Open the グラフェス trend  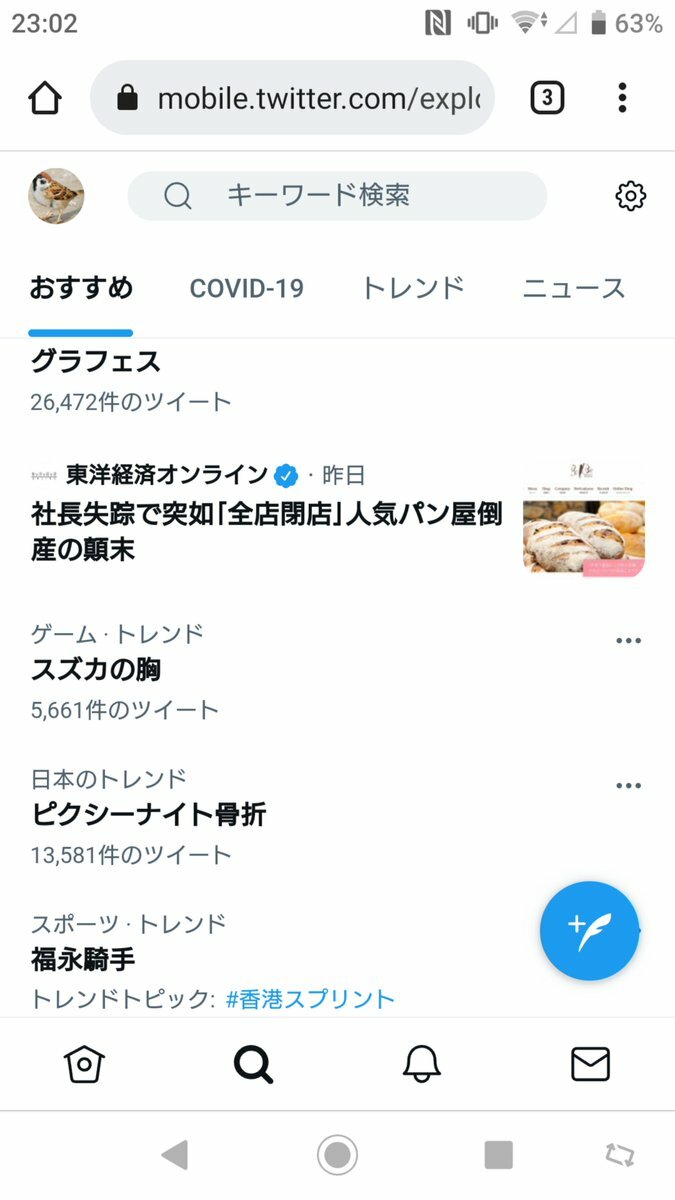[x=96, y=361]
